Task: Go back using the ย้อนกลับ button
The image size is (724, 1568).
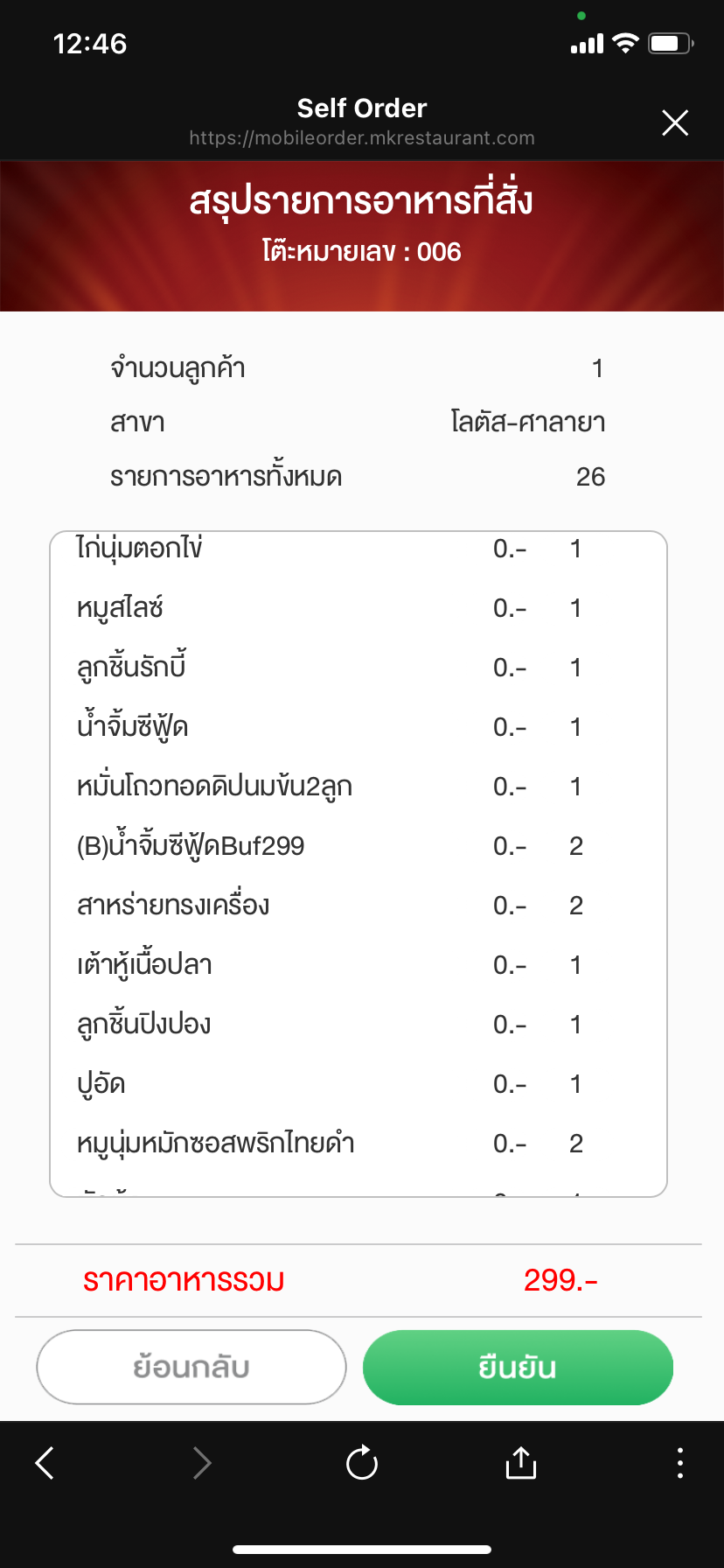Action: click(191, 1367)
